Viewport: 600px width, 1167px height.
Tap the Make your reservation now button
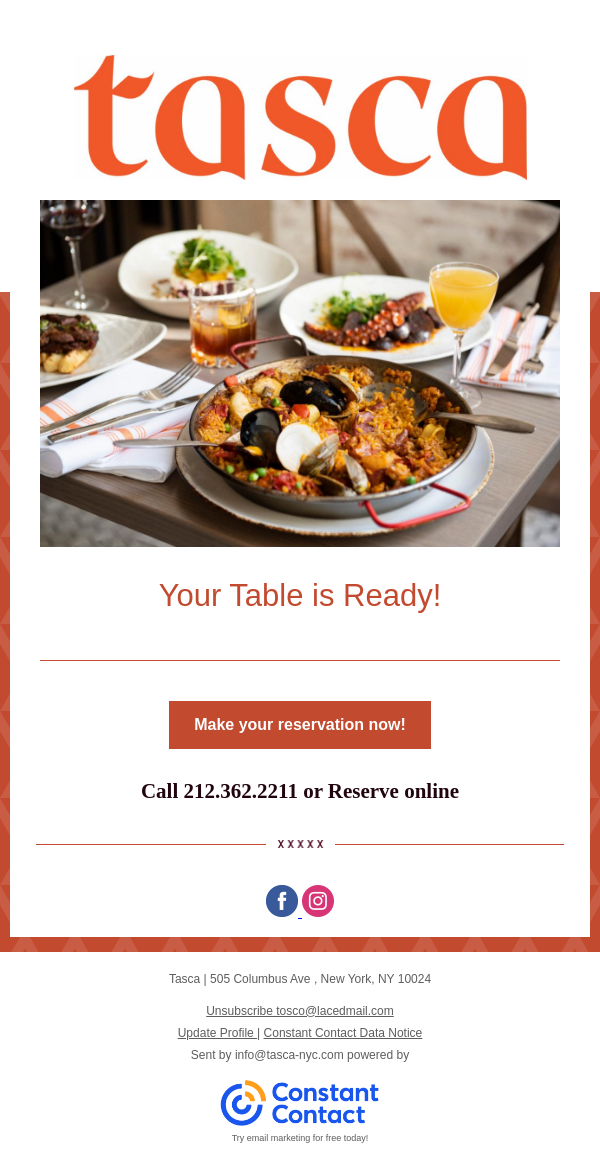pos(300,725)
